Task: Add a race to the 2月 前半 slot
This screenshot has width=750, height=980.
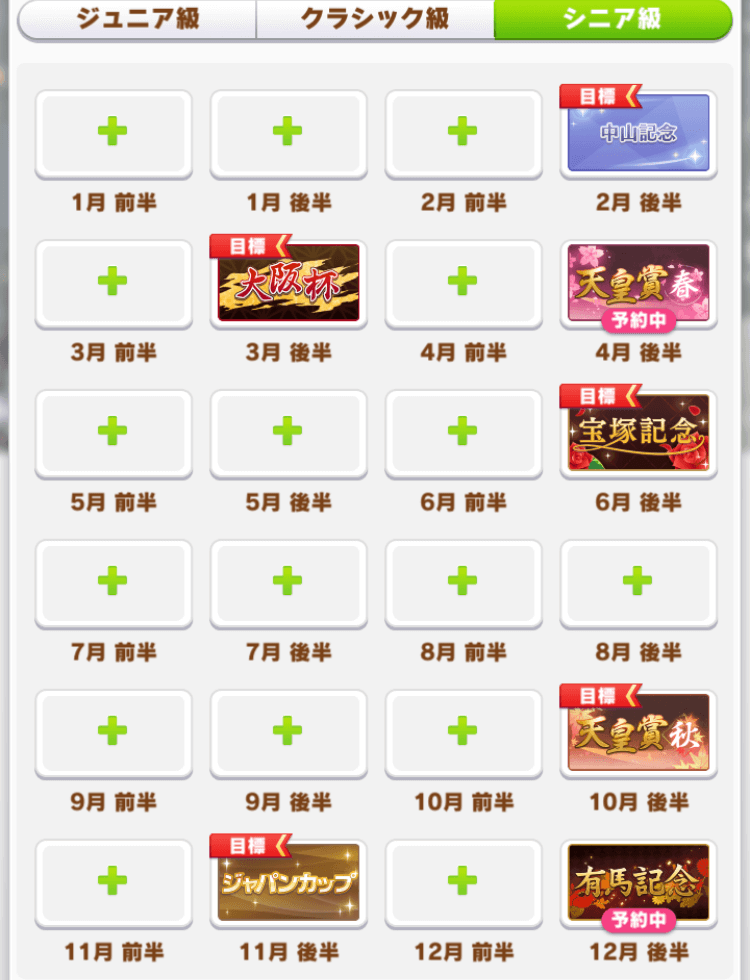Action: 463,134
